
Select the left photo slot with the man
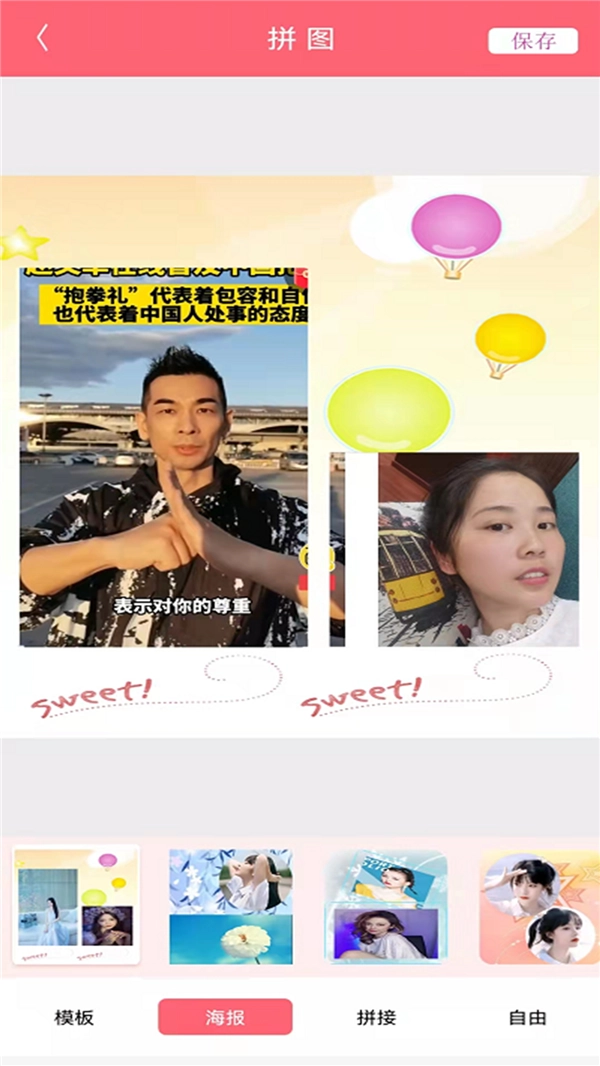pyautogui.click(x=164, y=456)
